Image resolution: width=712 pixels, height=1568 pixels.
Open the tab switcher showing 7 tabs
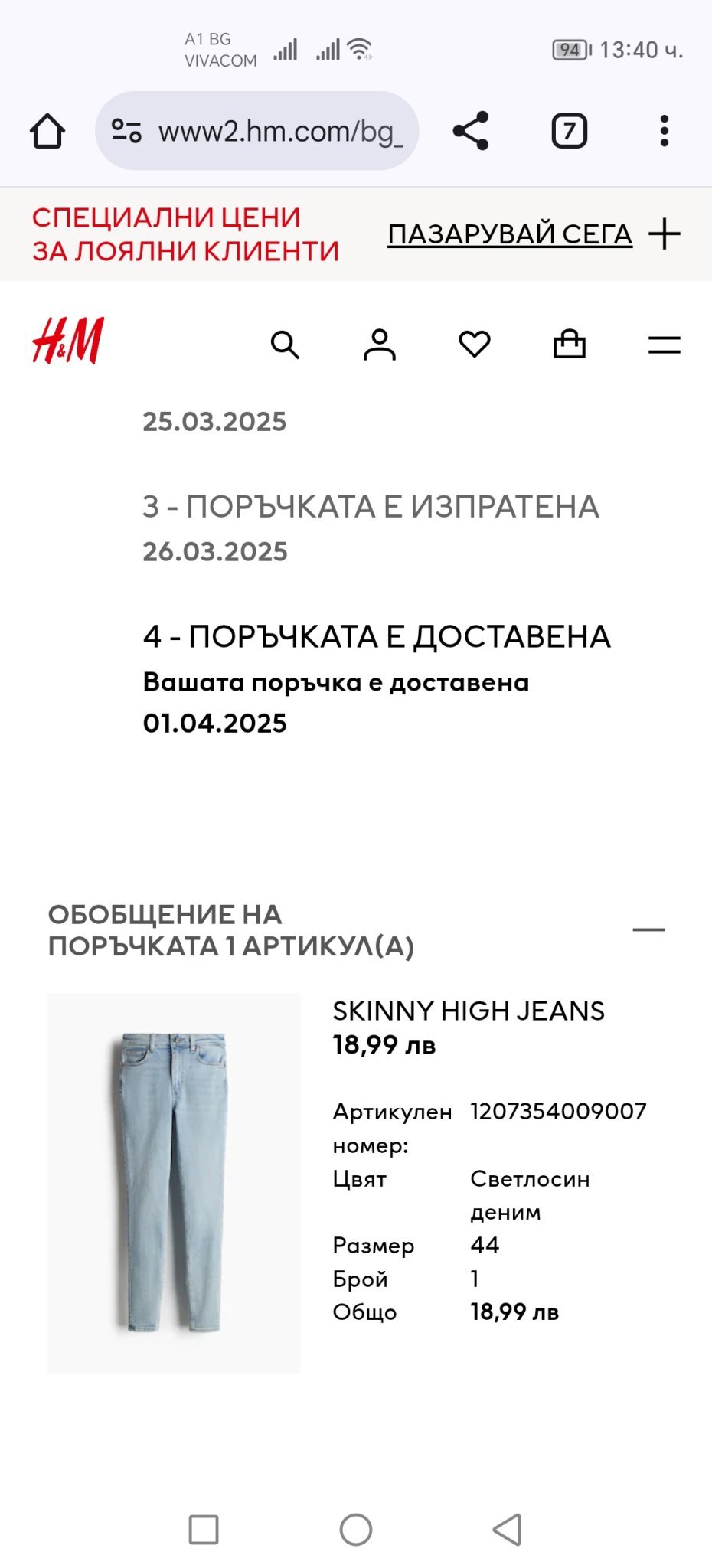(569, 131)
